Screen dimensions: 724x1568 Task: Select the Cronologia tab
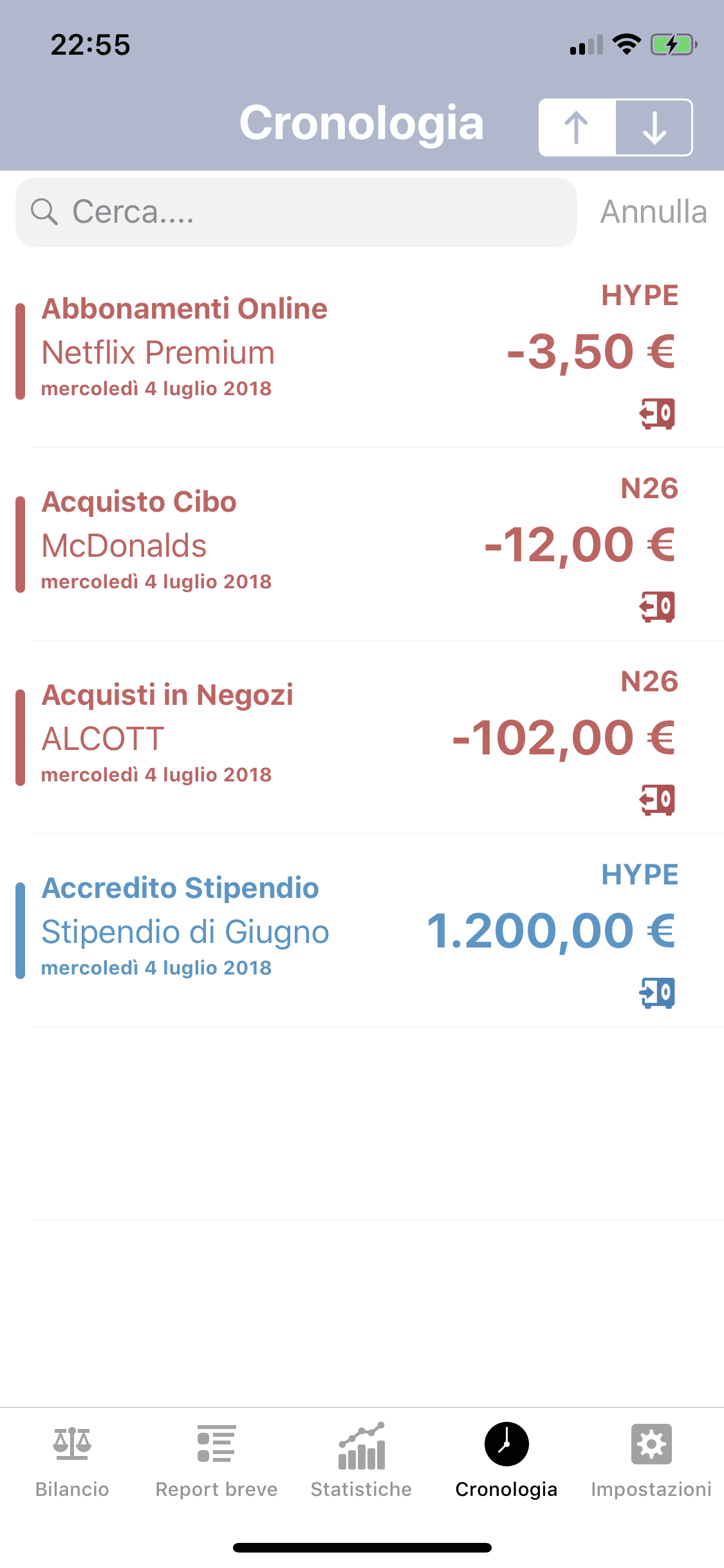[506, 1461]
